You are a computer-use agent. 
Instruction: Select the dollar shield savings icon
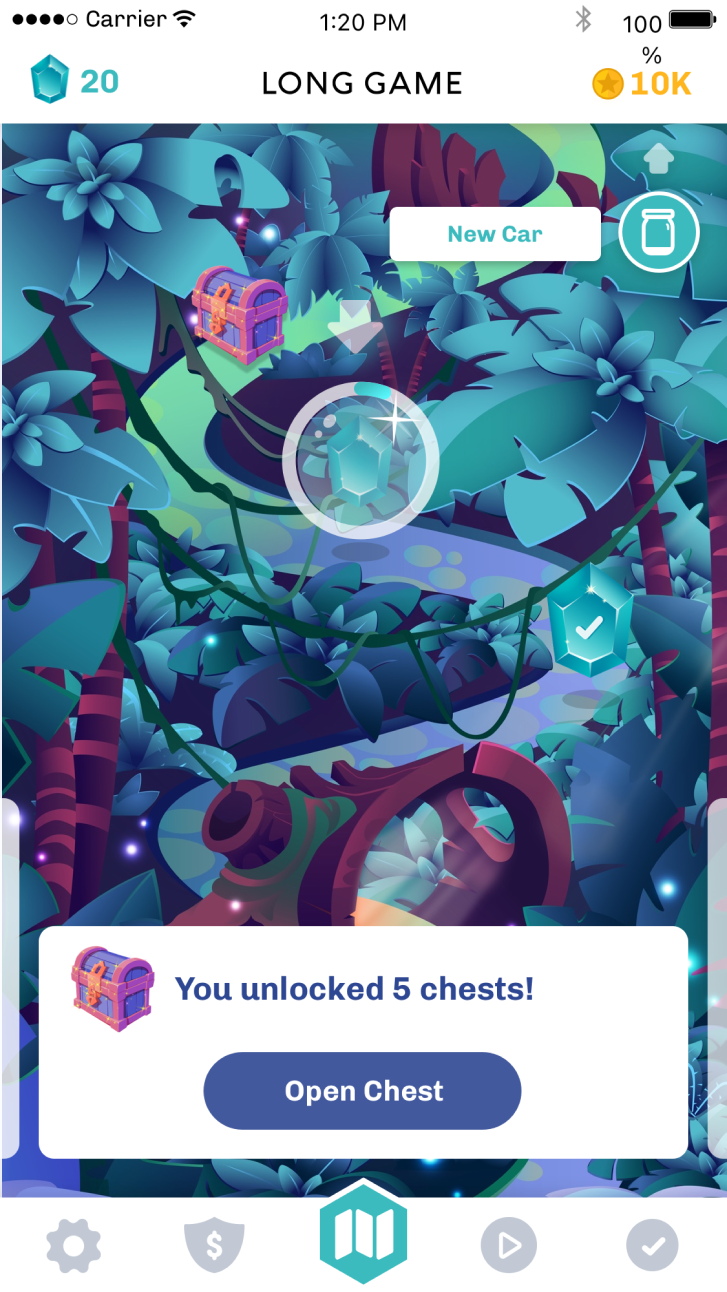click(x=213, y=1245)
